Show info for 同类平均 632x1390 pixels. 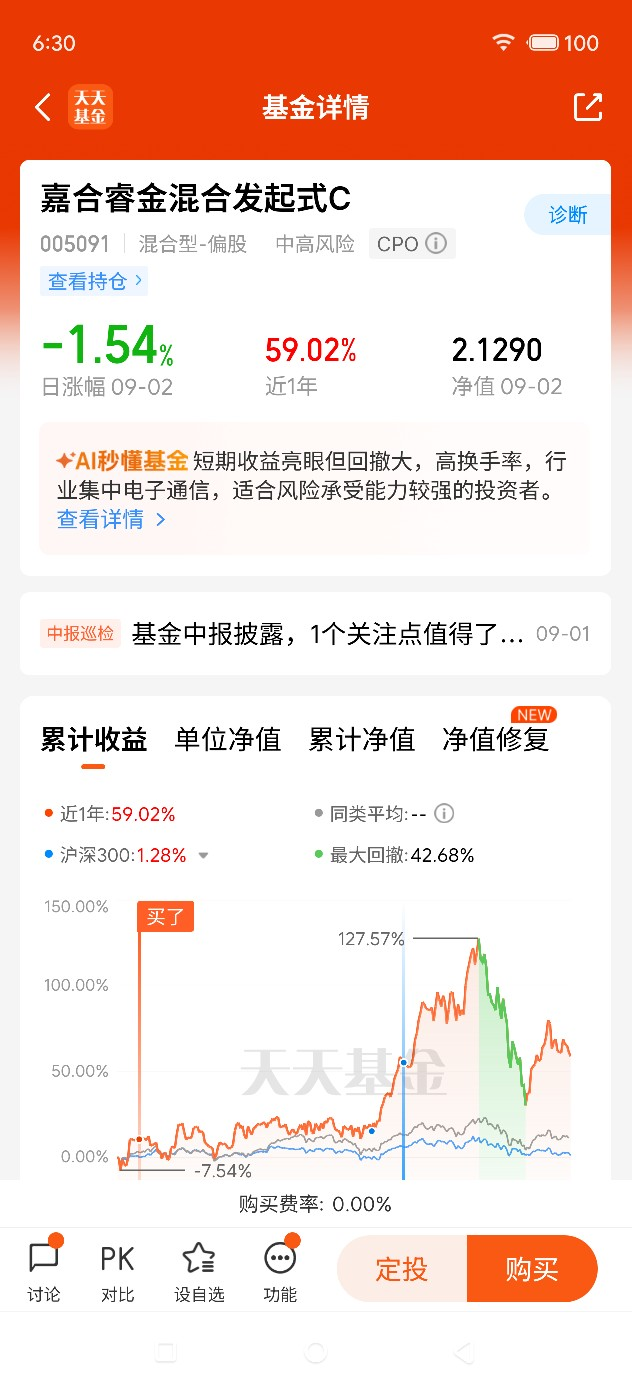click(444, 814)
